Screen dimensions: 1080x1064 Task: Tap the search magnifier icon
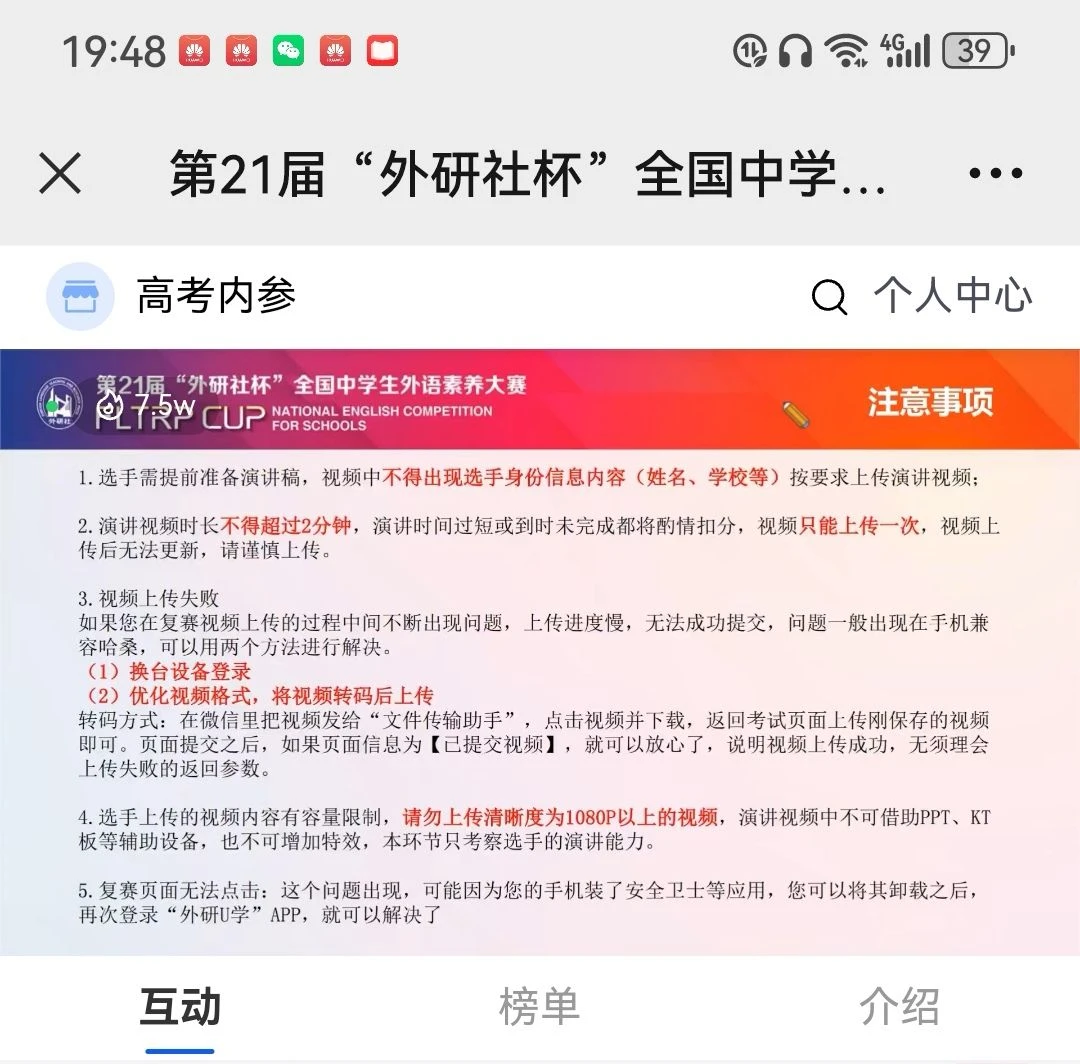pos(829,297)
